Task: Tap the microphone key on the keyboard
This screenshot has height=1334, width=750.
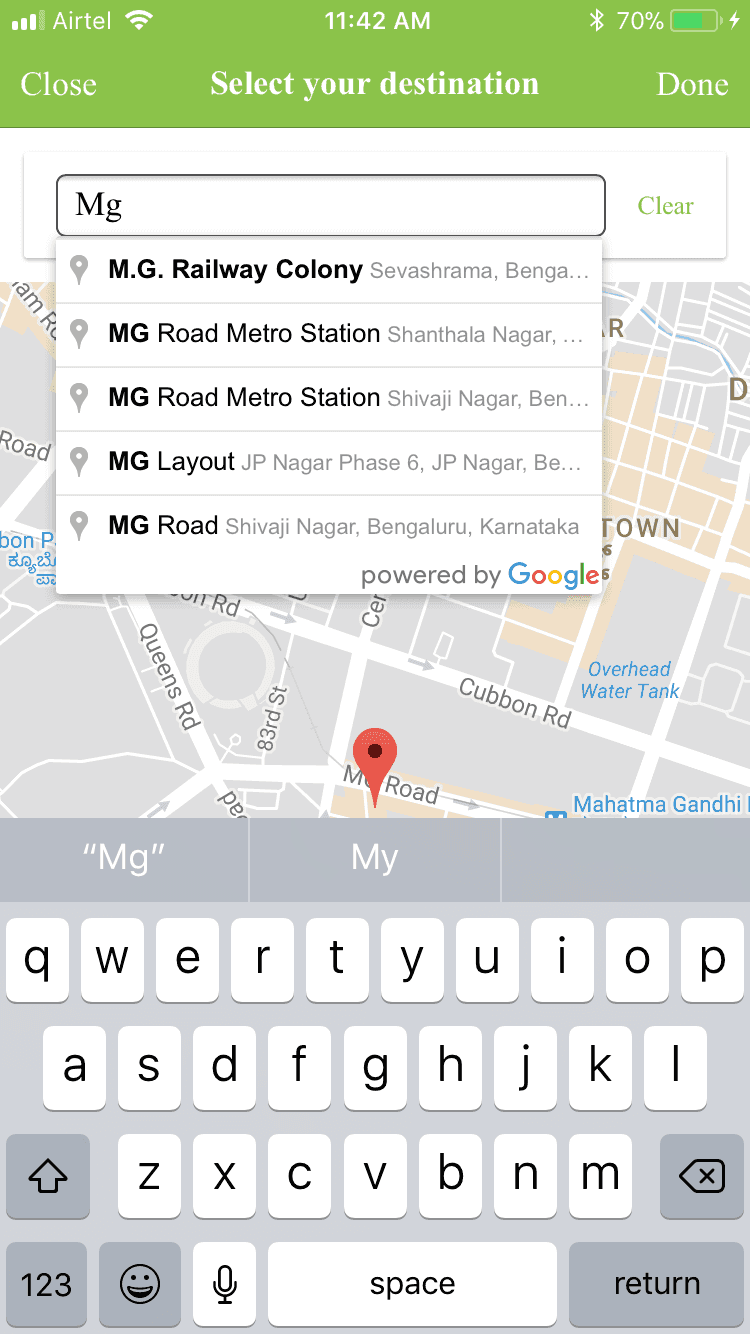Action: click(x=224, y=1284)
